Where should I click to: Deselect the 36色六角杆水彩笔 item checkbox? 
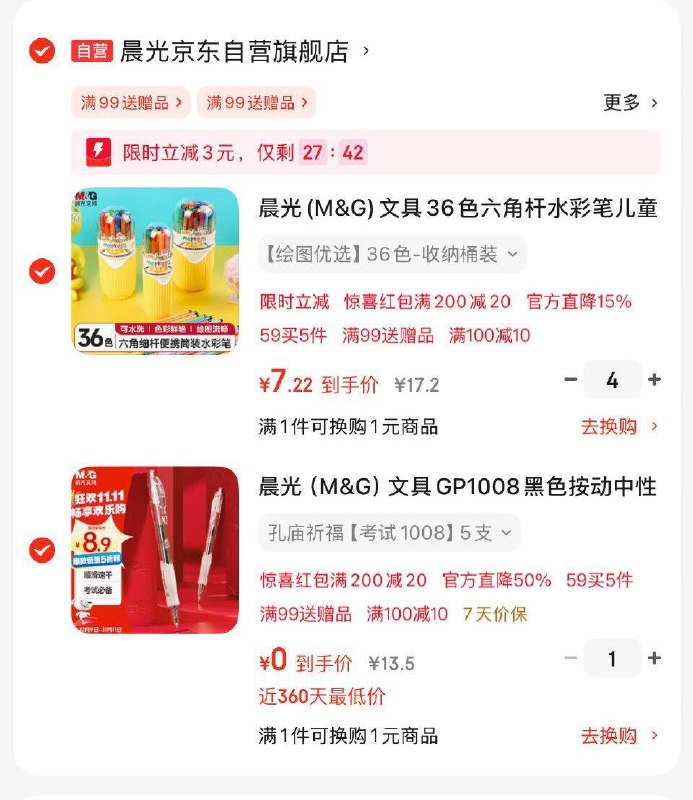pos(42,271)
